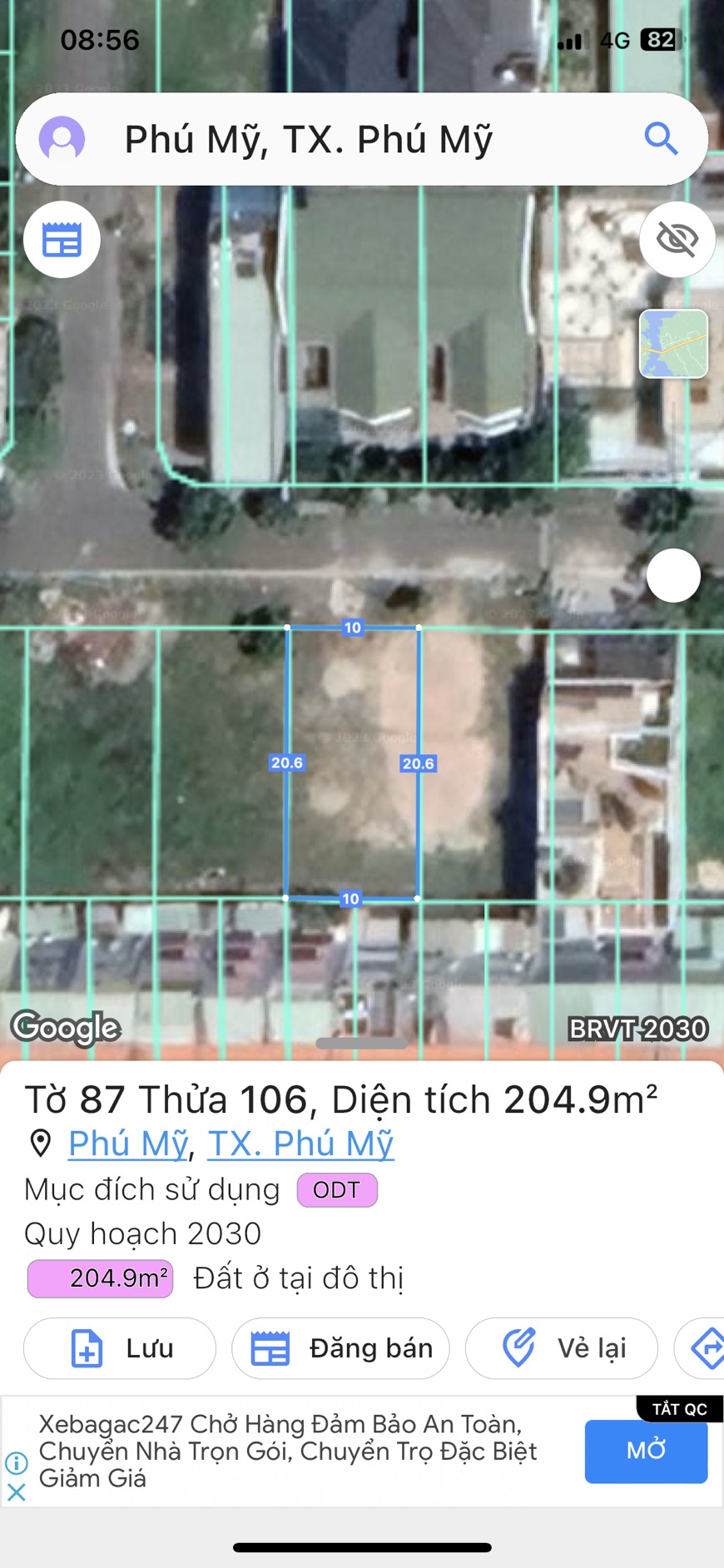Save the plot with Lưu
Viewport: 724px width, 1568px height.
point(120,1348)
